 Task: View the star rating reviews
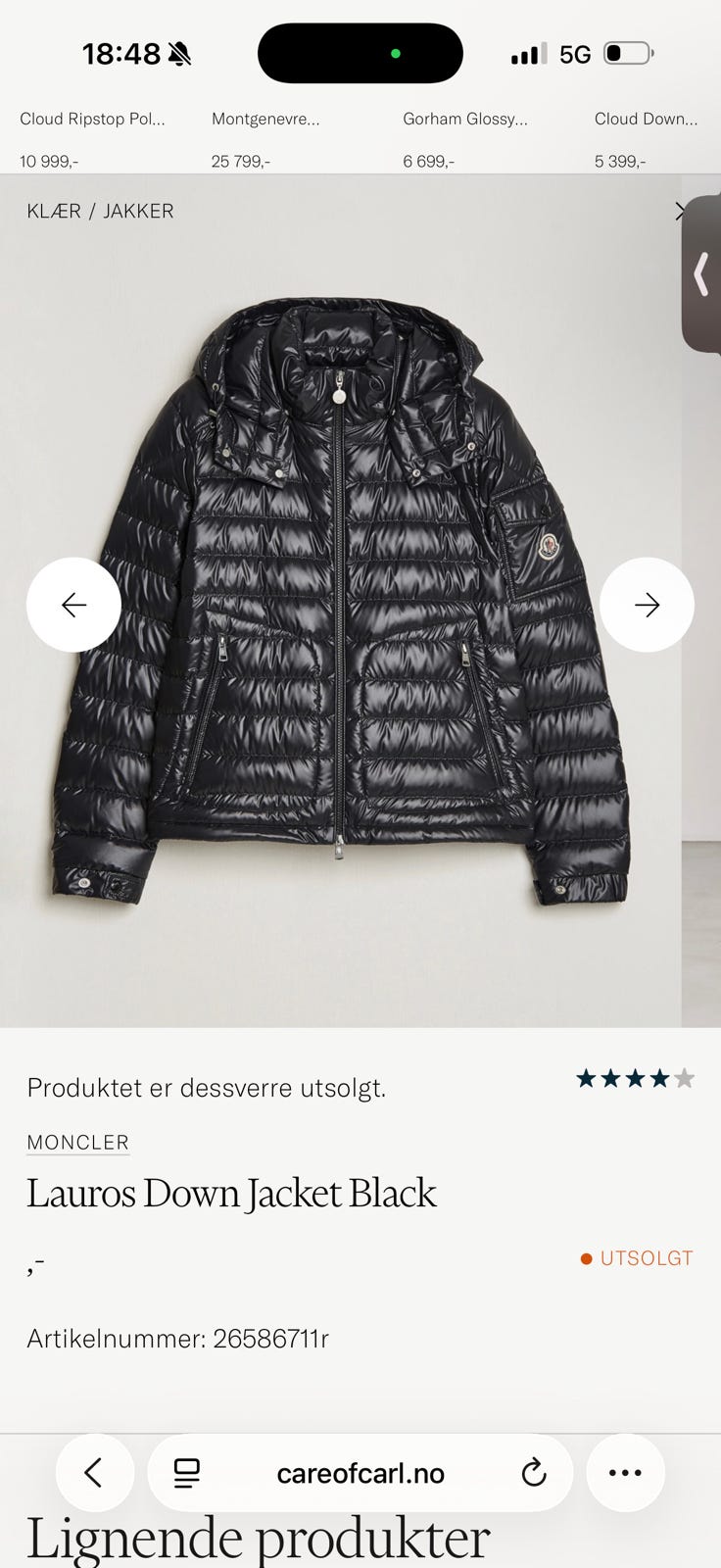point(635,1079)
